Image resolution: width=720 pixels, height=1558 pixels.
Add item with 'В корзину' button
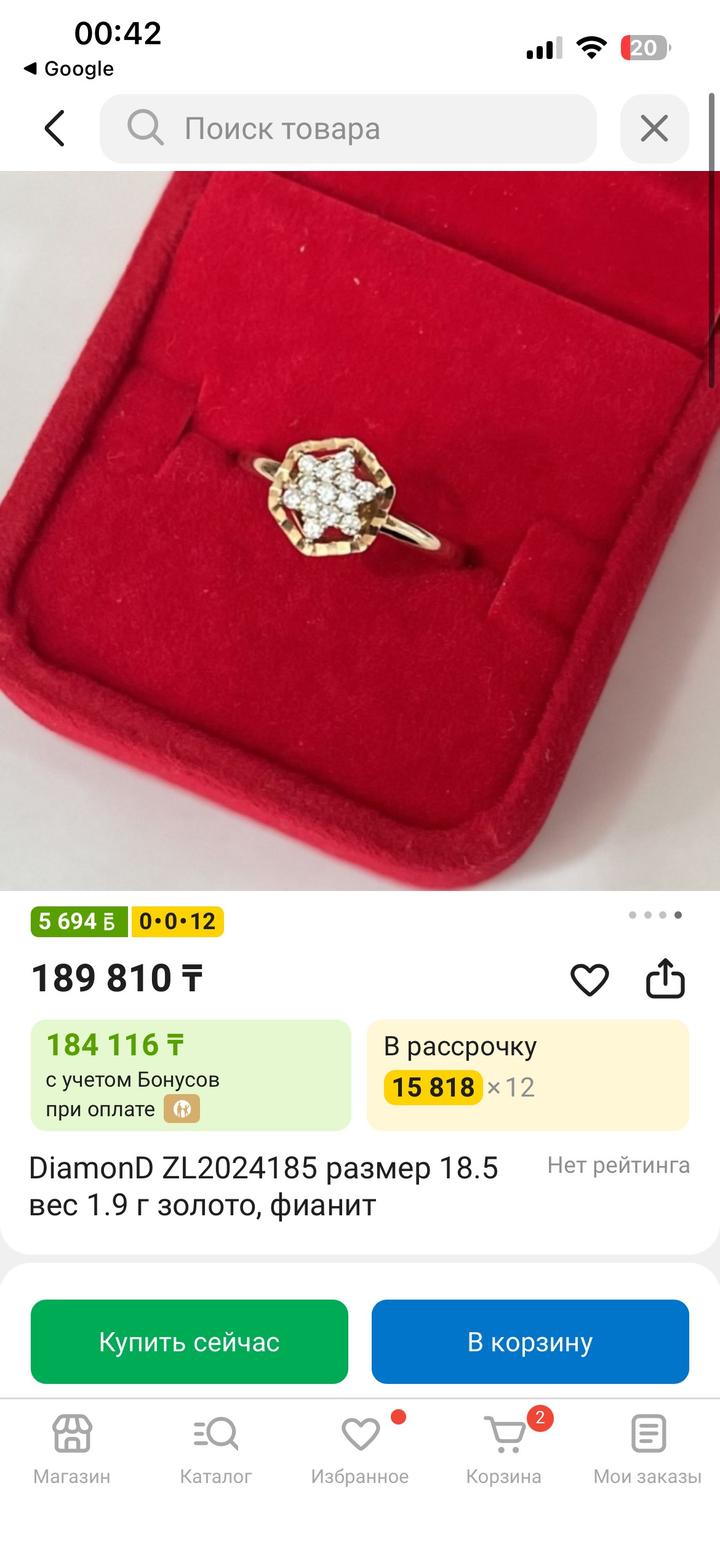[x=530, y=1341]
